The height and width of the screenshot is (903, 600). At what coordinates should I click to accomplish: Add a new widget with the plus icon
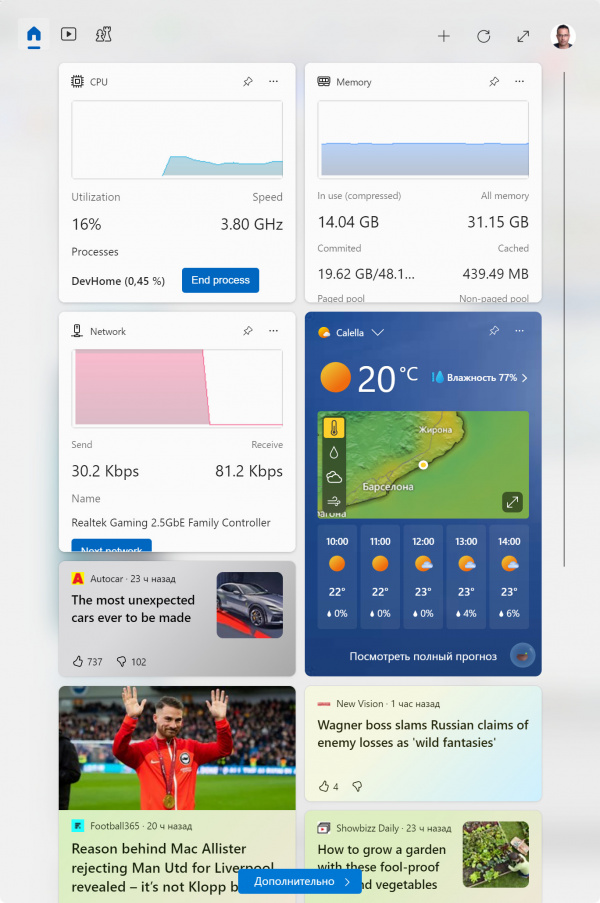pyautogui.click(x=444, y=36)
